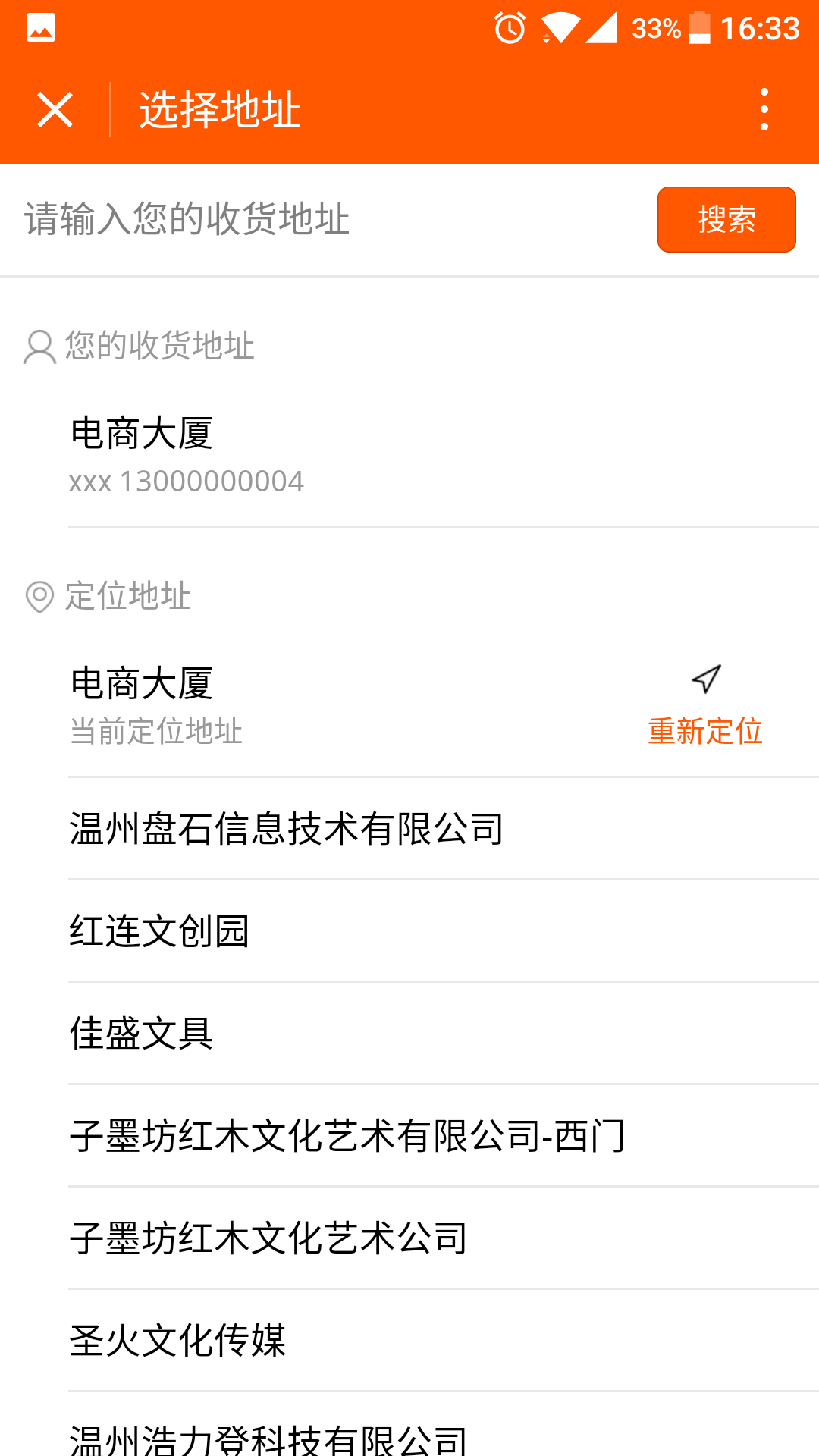Viewport: 819px width, 1456px height.
Task: Choose 圣火文化传媒
Action: (x=444, y=1341)
